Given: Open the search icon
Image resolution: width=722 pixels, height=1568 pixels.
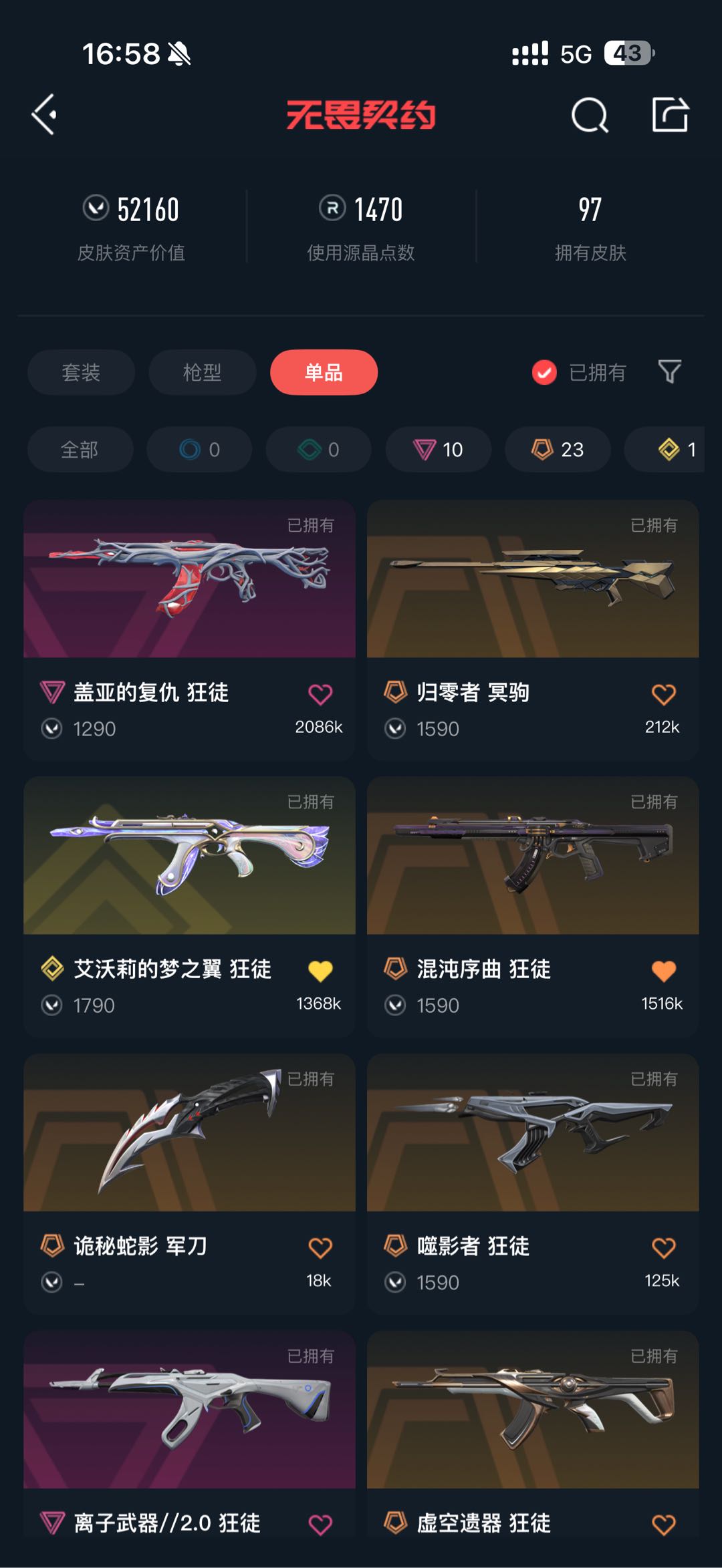Looking at the screenshot, I should point(590,116).
